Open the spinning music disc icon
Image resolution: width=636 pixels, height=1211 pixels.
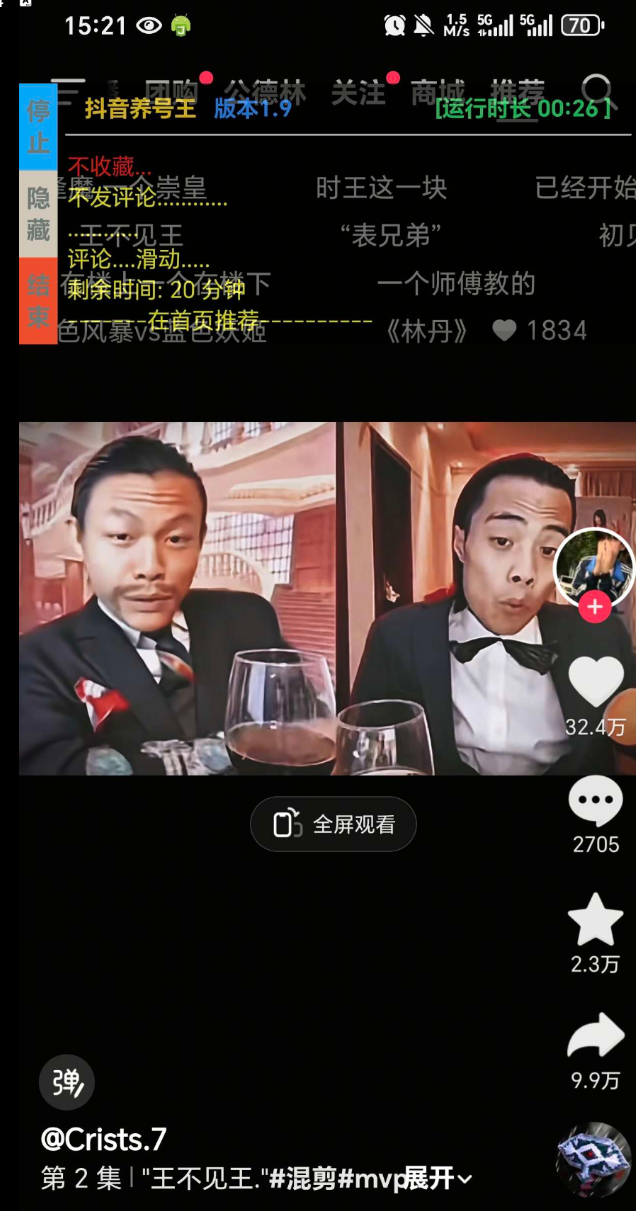(x=594, y=1159)
